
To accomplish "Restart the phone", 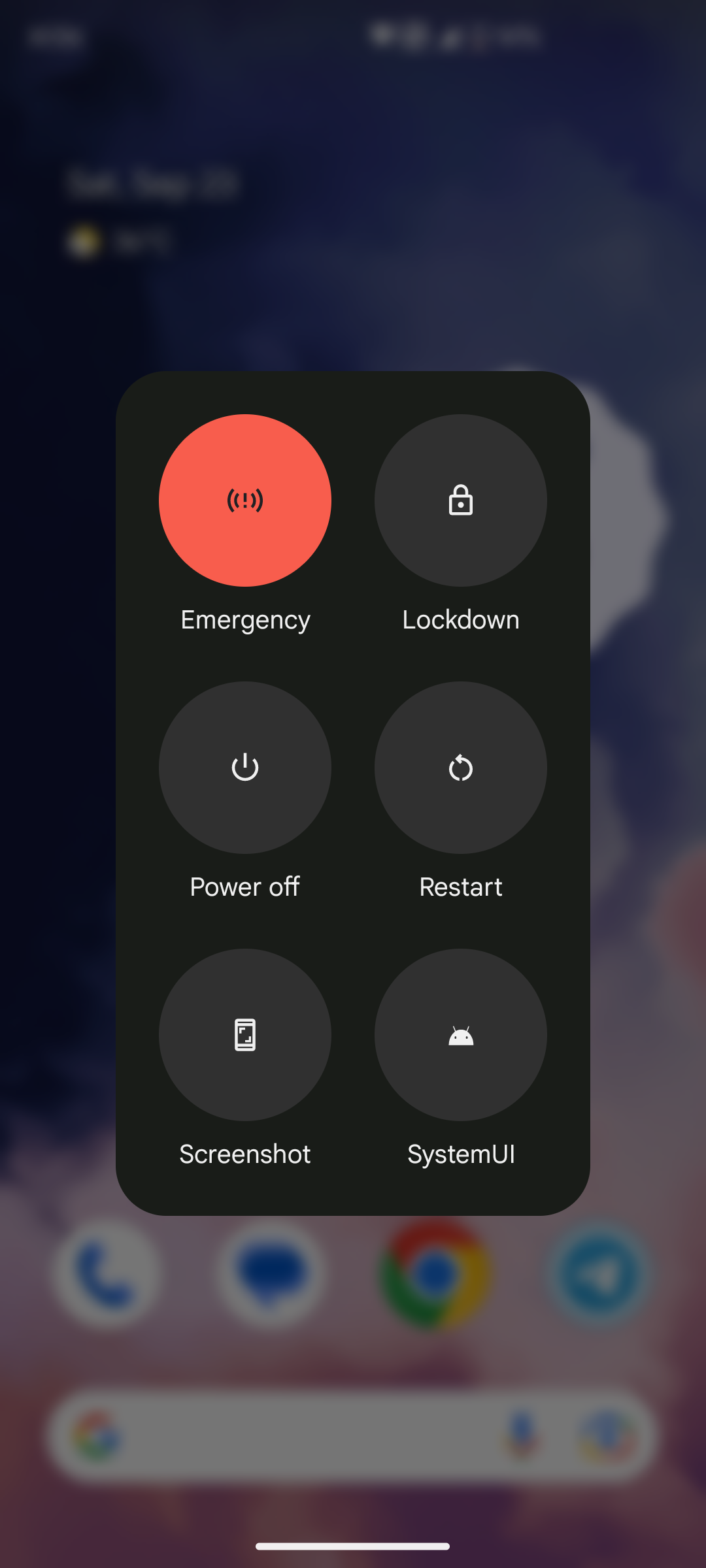I will 461,768.
